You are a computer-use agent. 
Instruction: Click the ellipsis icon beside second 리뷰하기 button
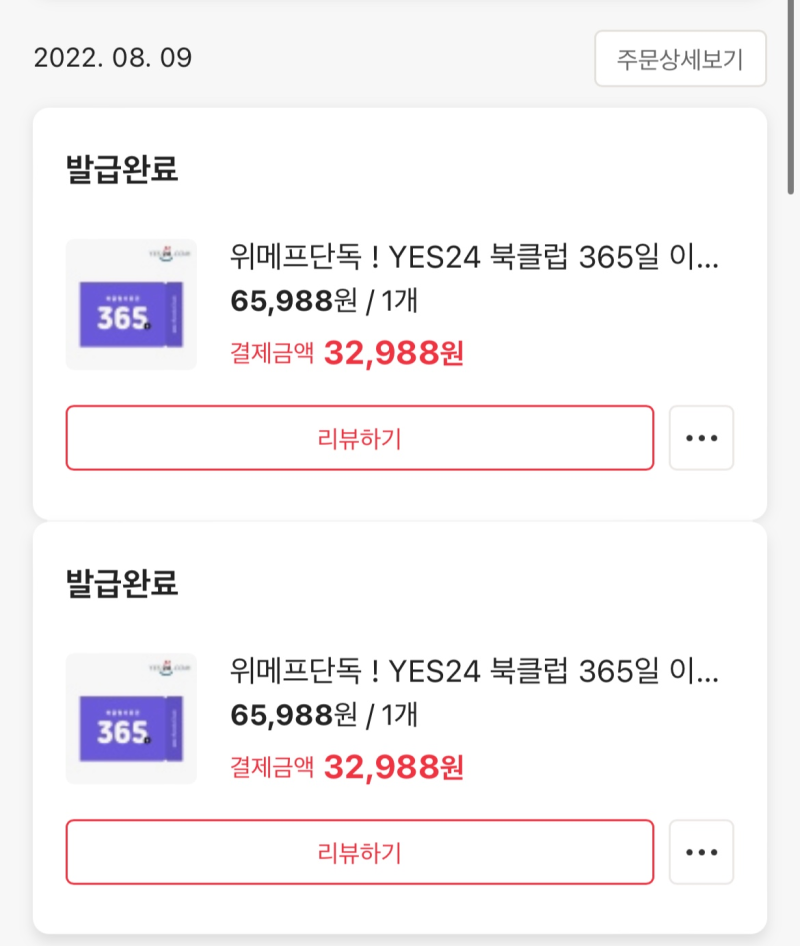(x=701, y=851)
